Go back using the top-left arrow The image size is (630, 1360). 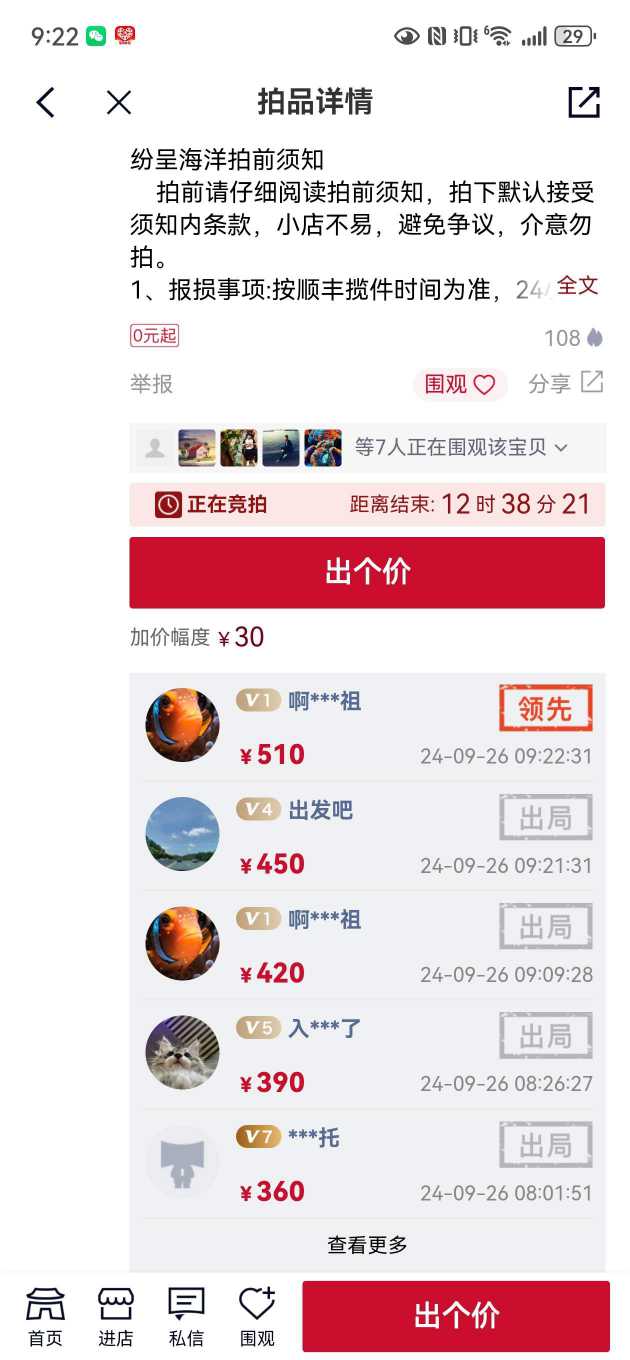45,102
